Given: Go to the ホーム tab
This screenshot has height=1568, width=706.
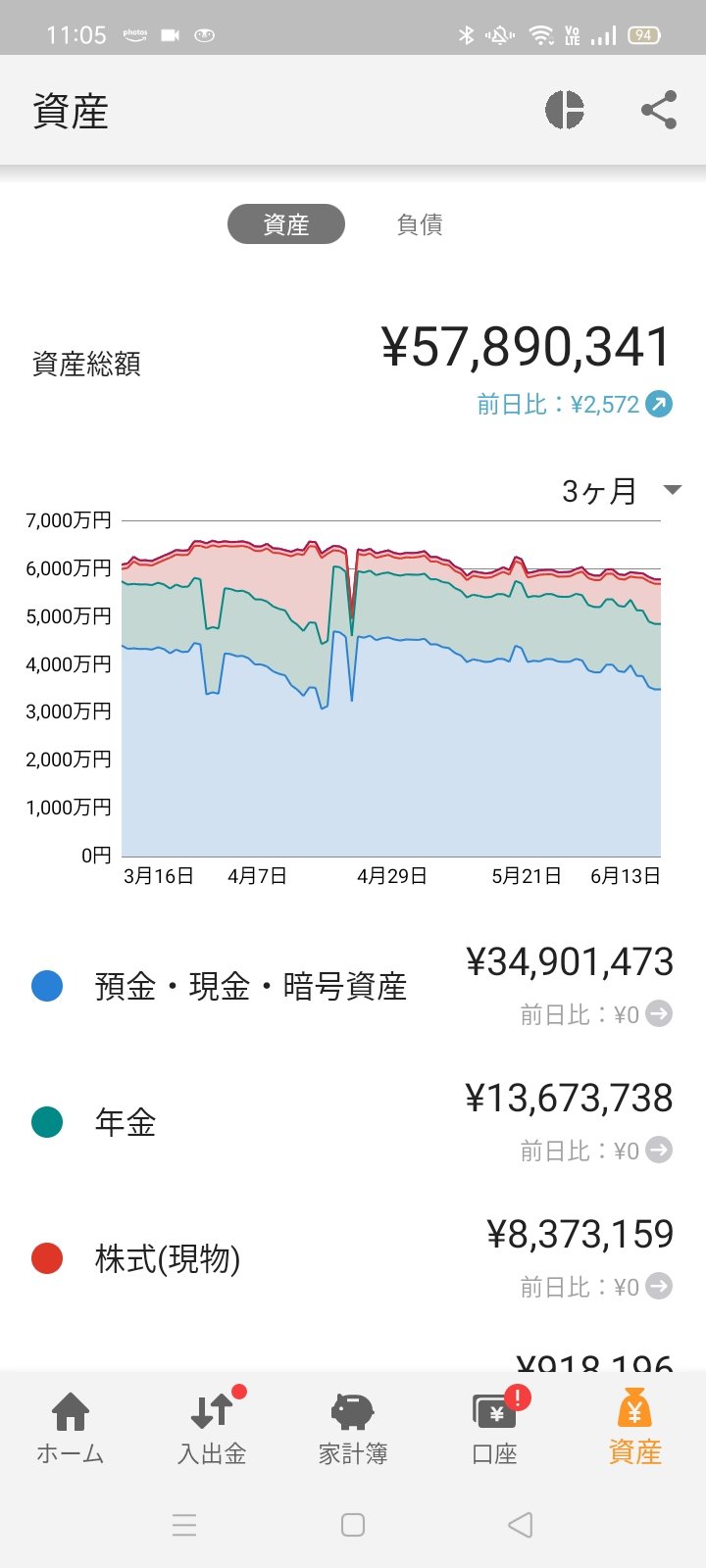Looking at the screenshot, I should coord(71,1427).
